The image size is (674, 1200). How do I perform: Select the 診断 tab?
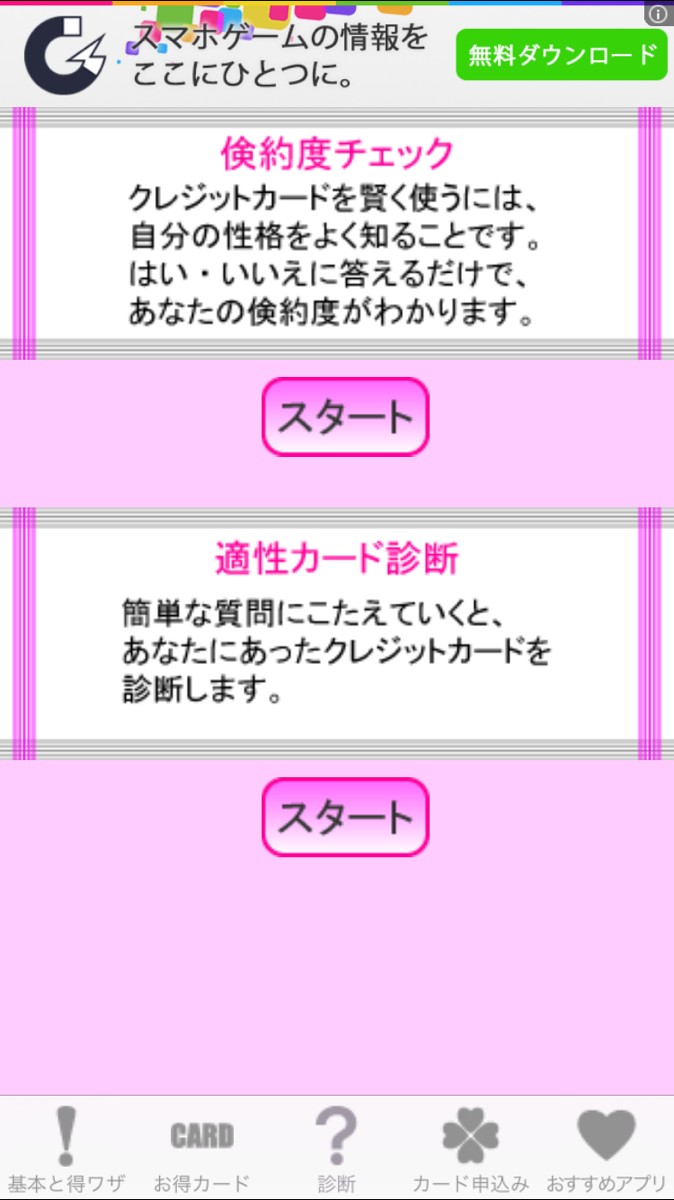(337, 1150)
